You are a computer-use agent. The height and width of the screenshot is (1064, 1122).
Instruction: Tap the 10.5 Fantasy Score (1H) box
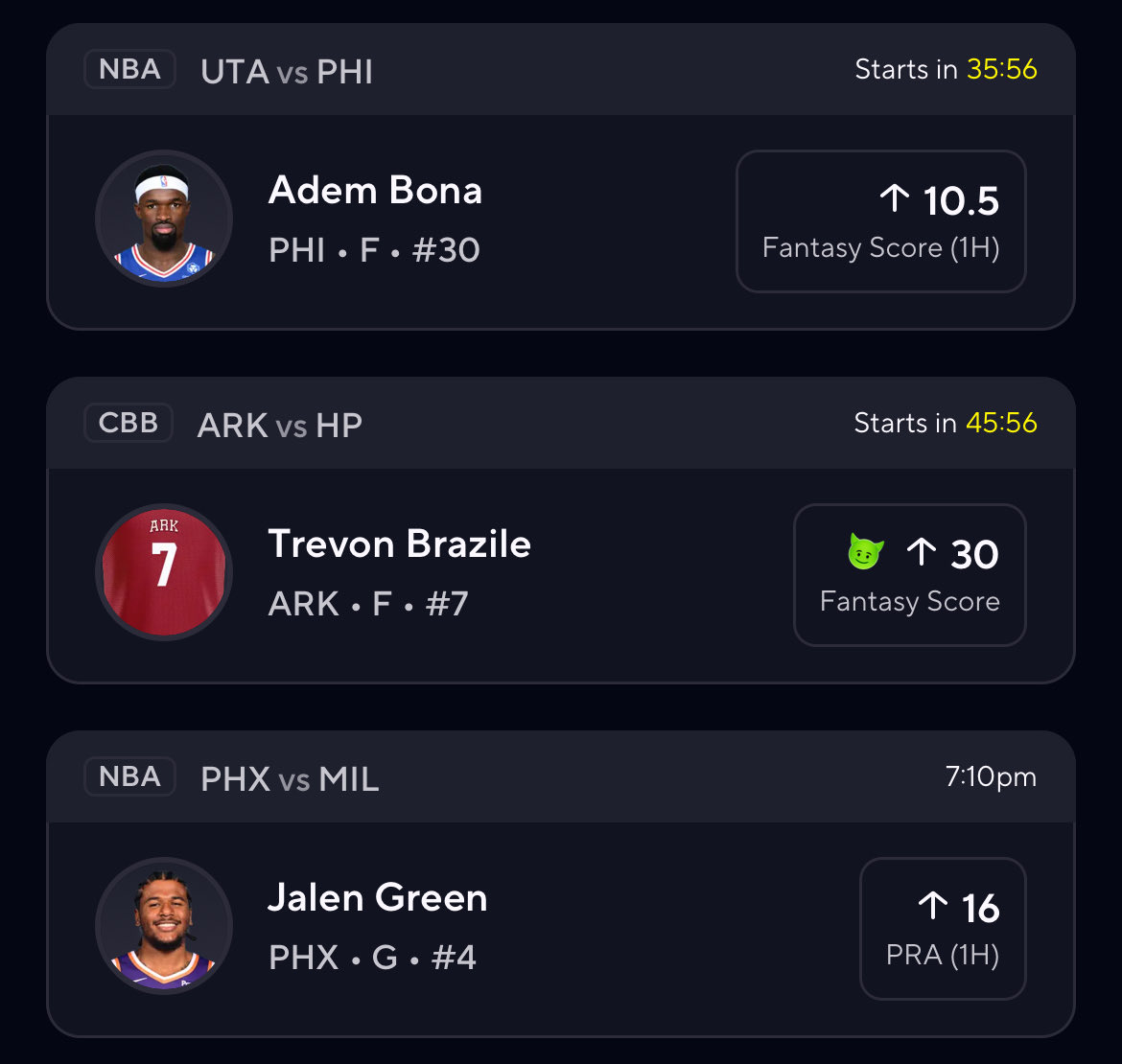coord(880,221)
